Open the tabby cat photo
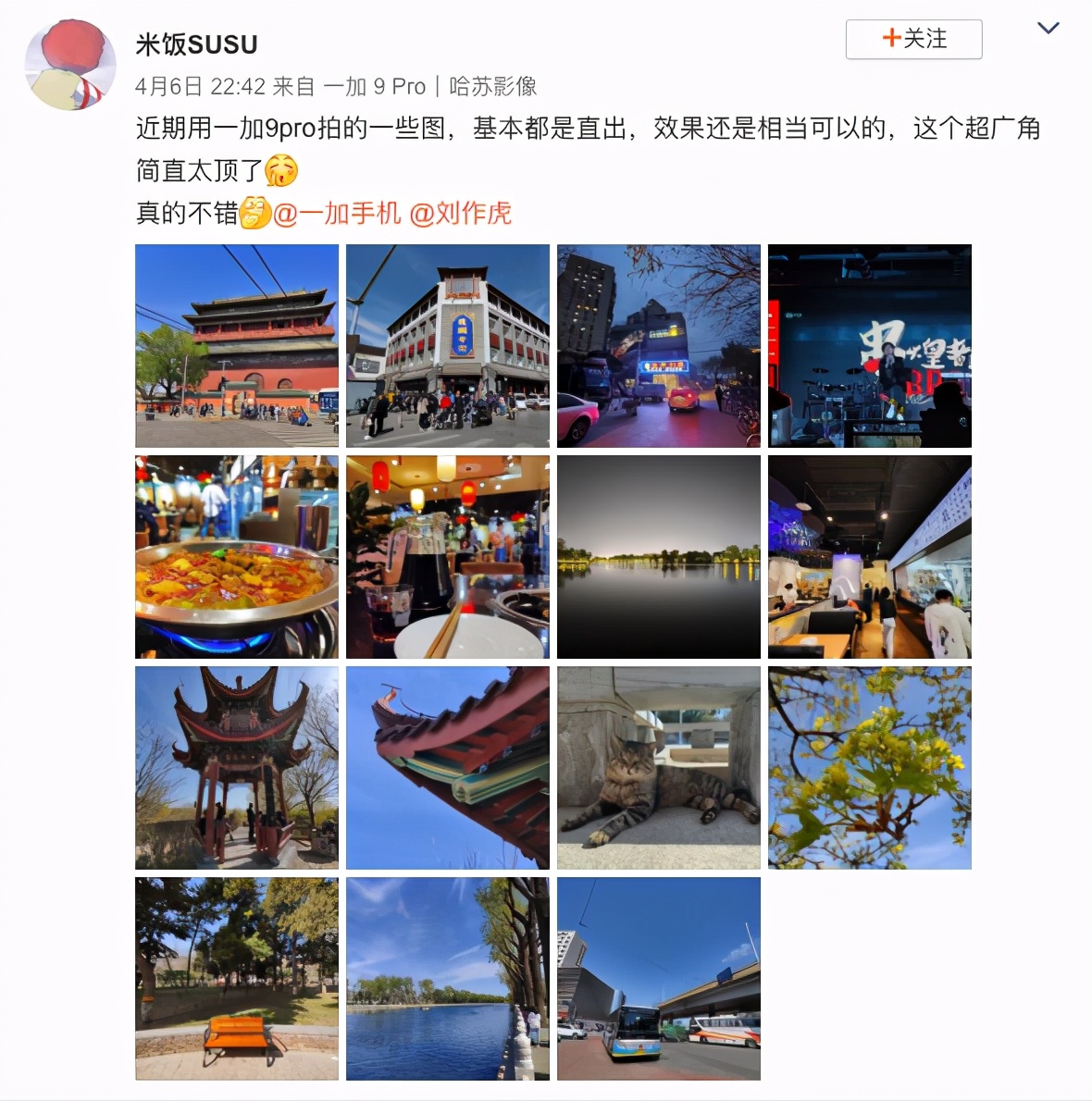 (659, 768)
